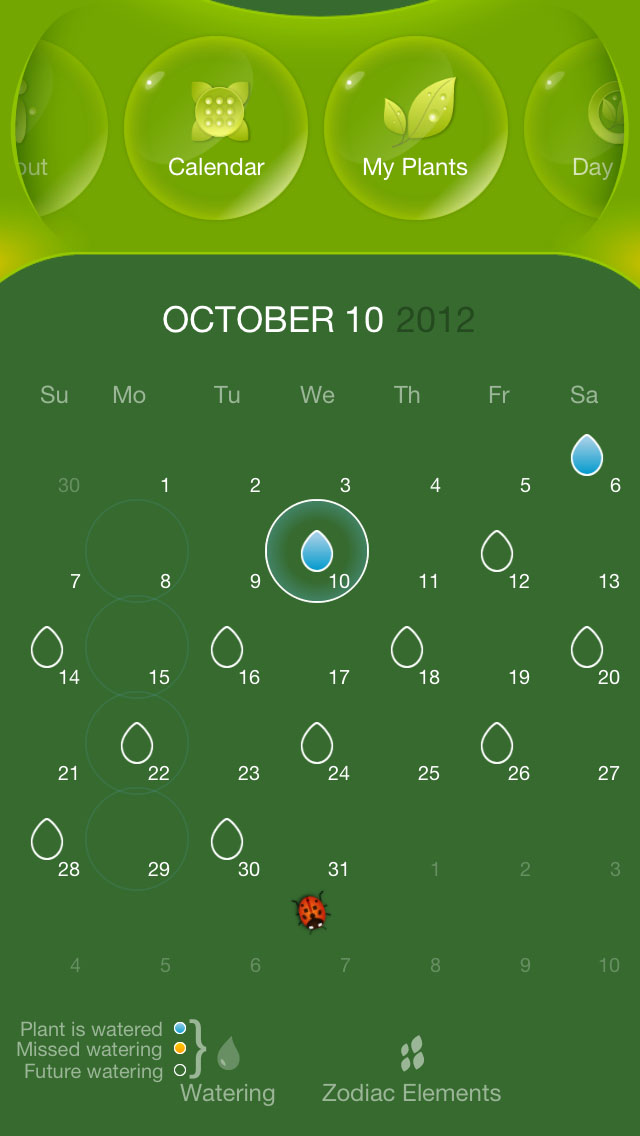Screen dimensions: 640x1136
Task: Open October 20 date
Action: [x=592, y=657]
